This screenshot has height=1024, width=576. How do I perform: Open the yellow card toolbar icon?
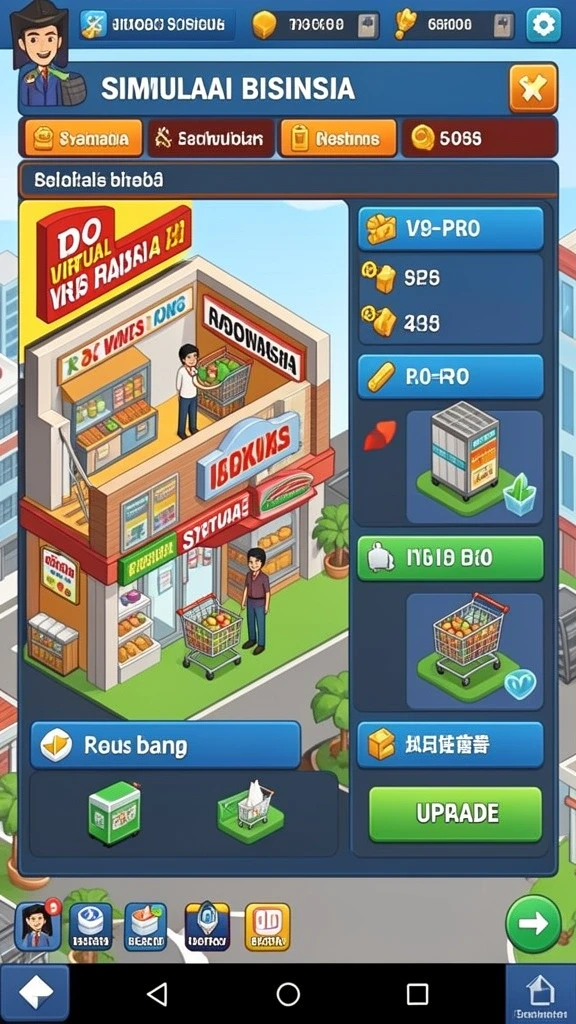pos(267,927)
